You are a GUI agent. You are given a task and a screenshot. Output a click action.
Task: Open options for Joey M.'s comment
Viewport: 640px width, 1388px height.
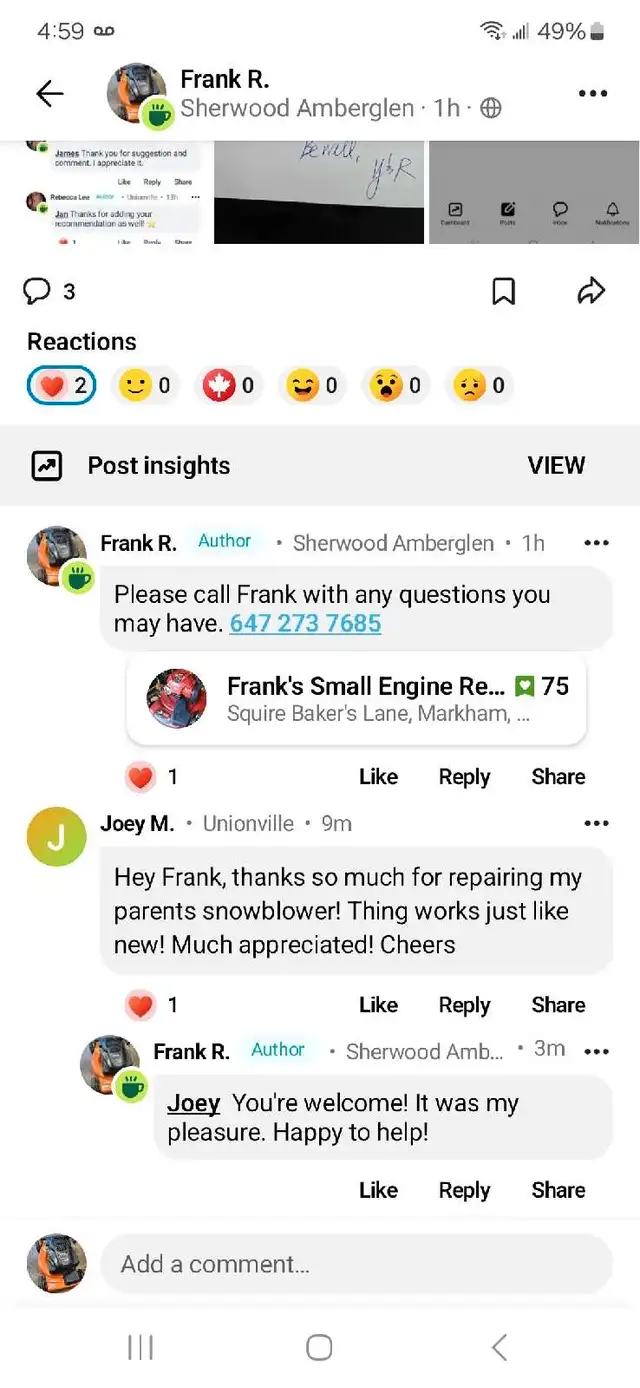596,823
